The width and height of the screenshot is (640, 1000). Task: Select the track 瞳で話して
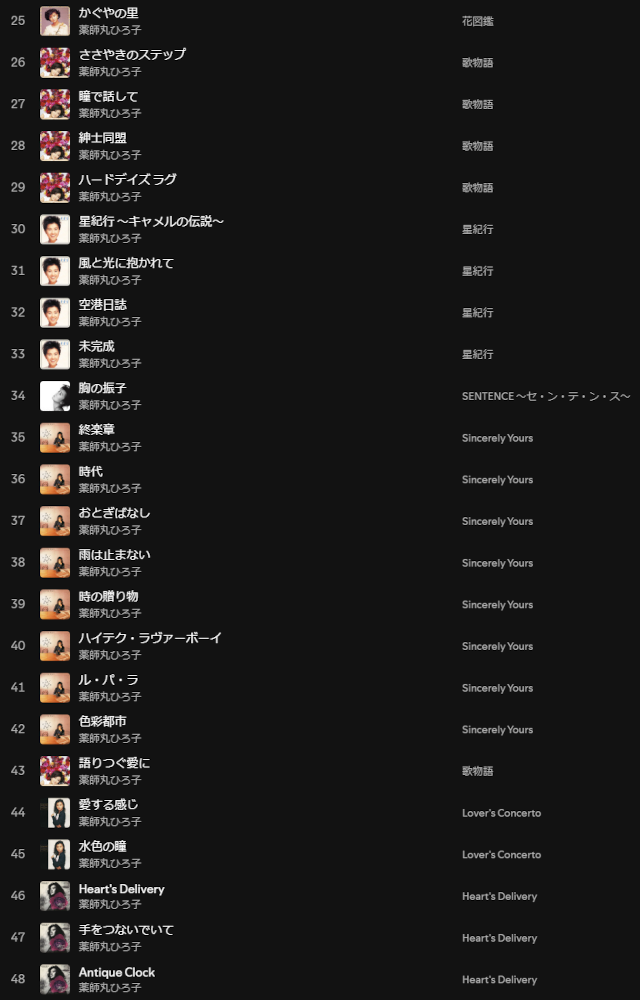108,96
